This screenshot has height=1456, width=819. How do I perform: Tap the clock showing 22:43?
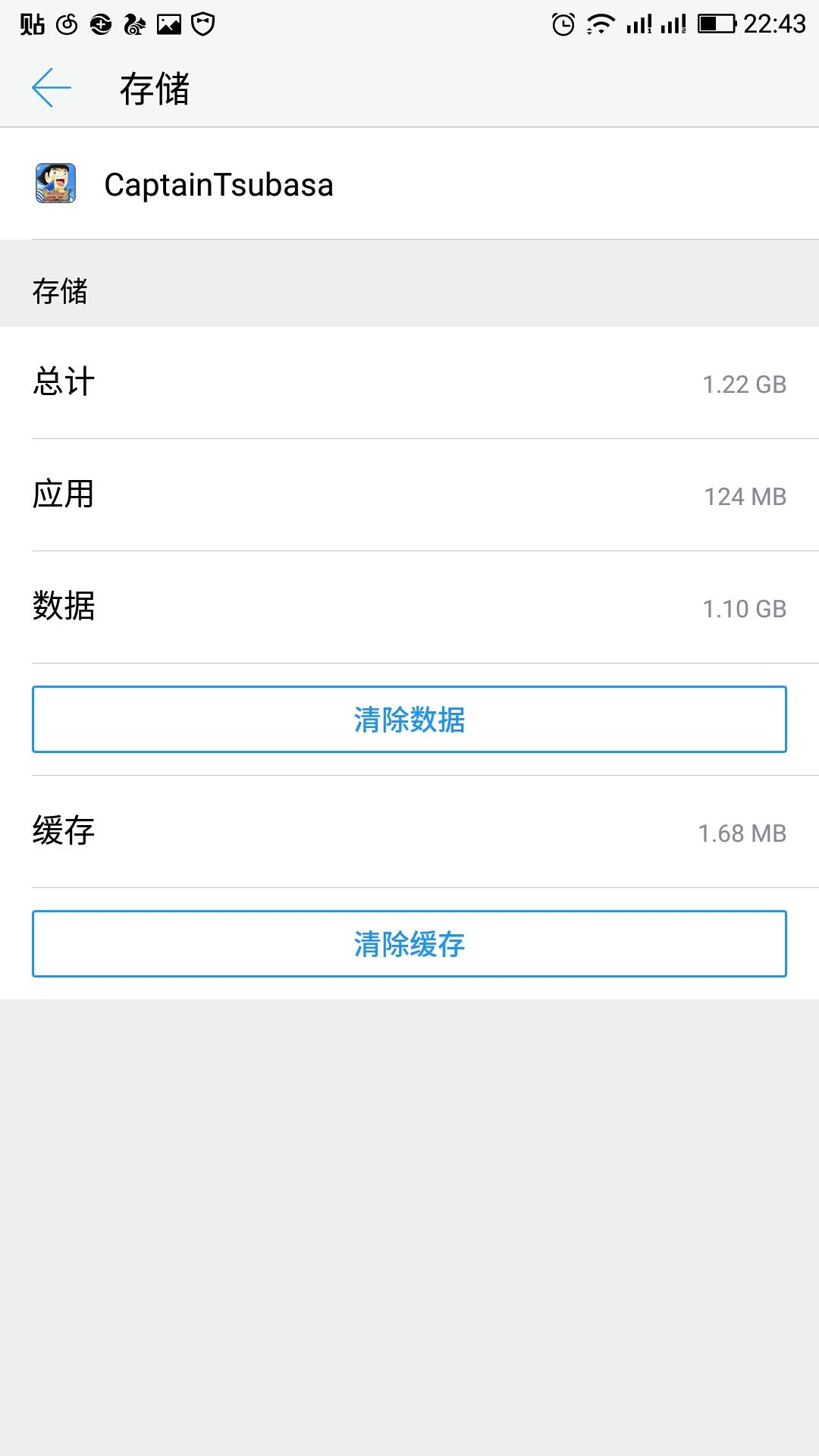(x=773, y=23)
